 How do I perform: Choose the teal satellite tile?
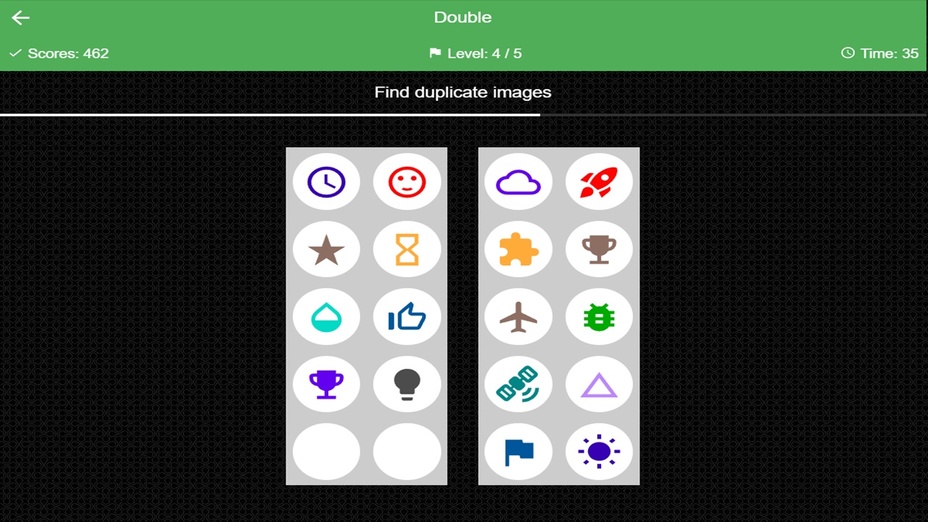[518, 384]
